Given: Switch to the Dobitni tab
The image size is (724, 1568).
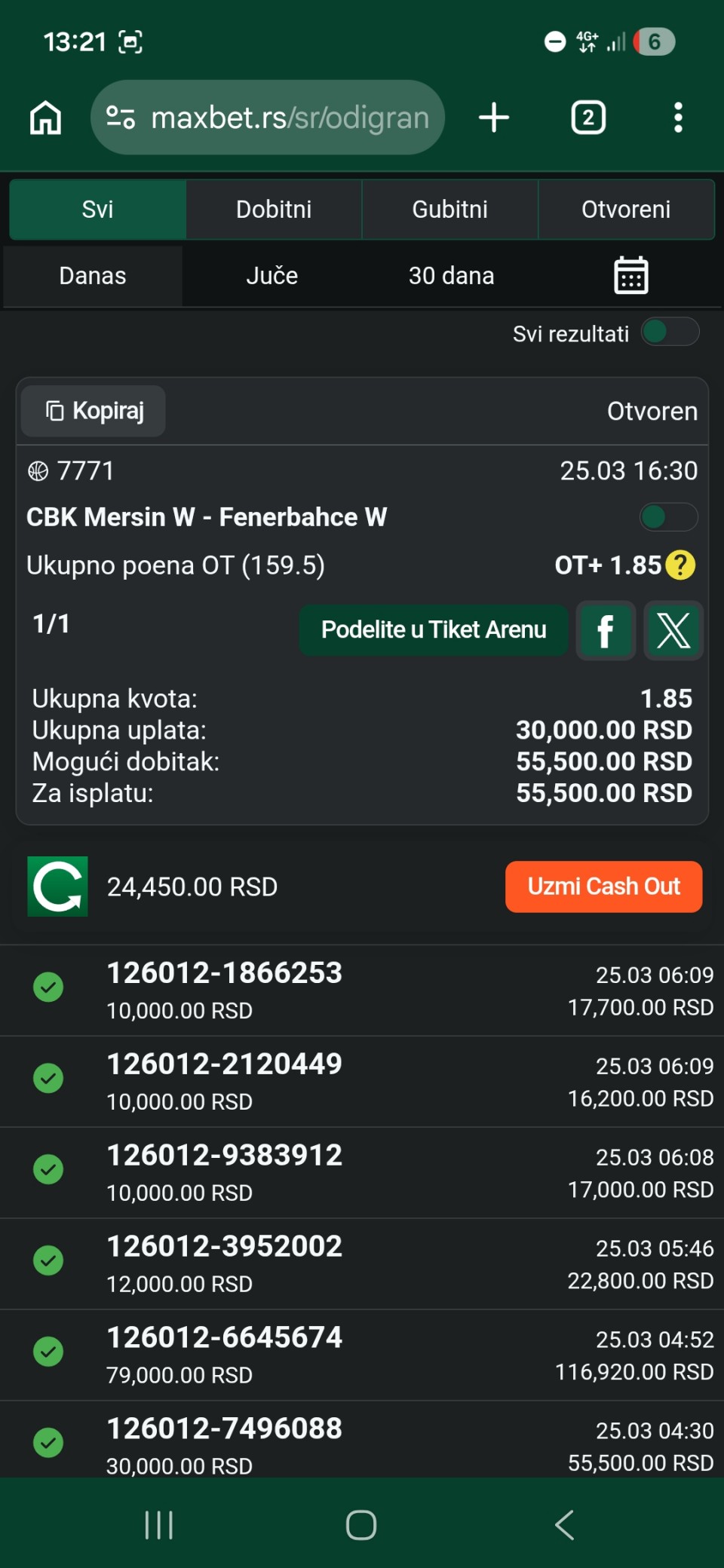Looking at the screenshot, I should pos(274,210).
